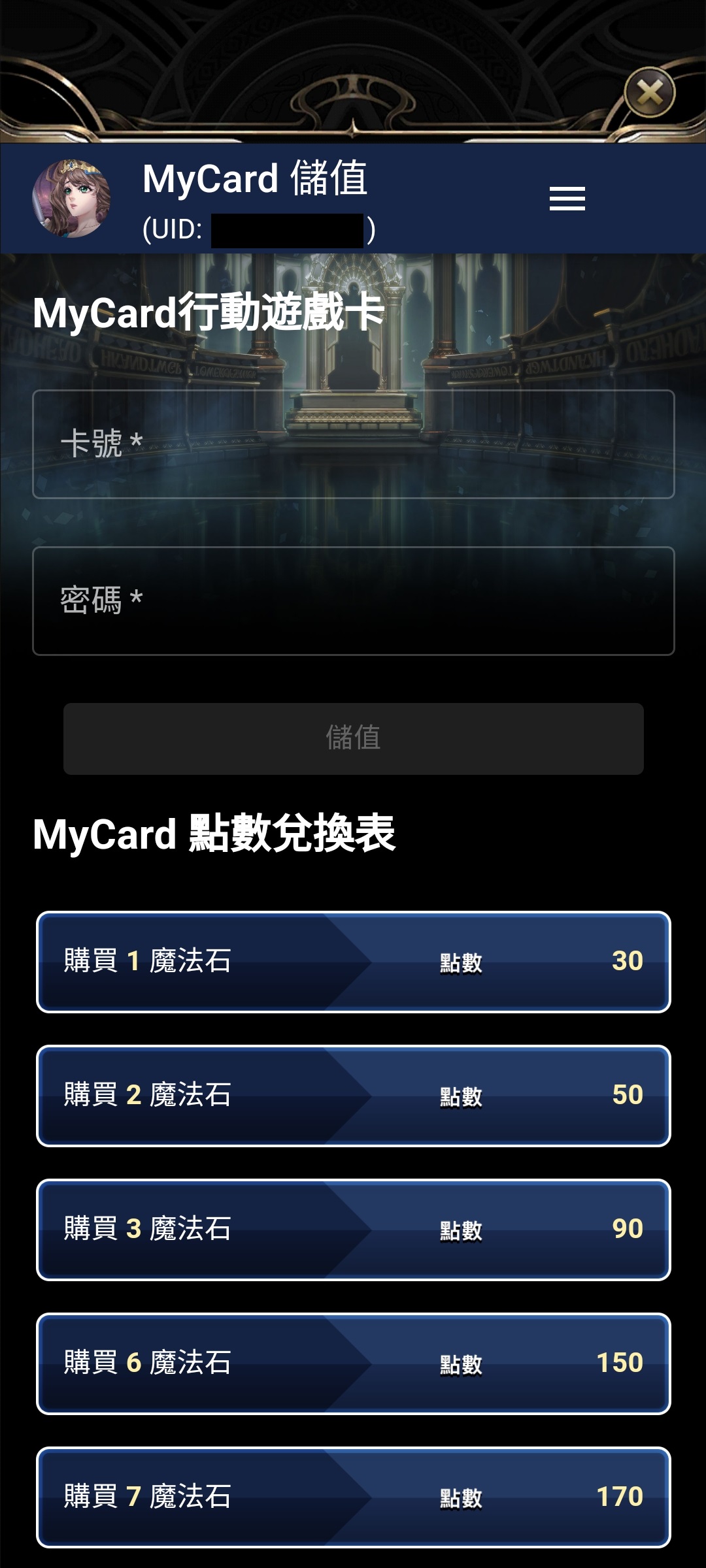
Task: Select the 密碼 password field
Action: [x=353, y=601]
